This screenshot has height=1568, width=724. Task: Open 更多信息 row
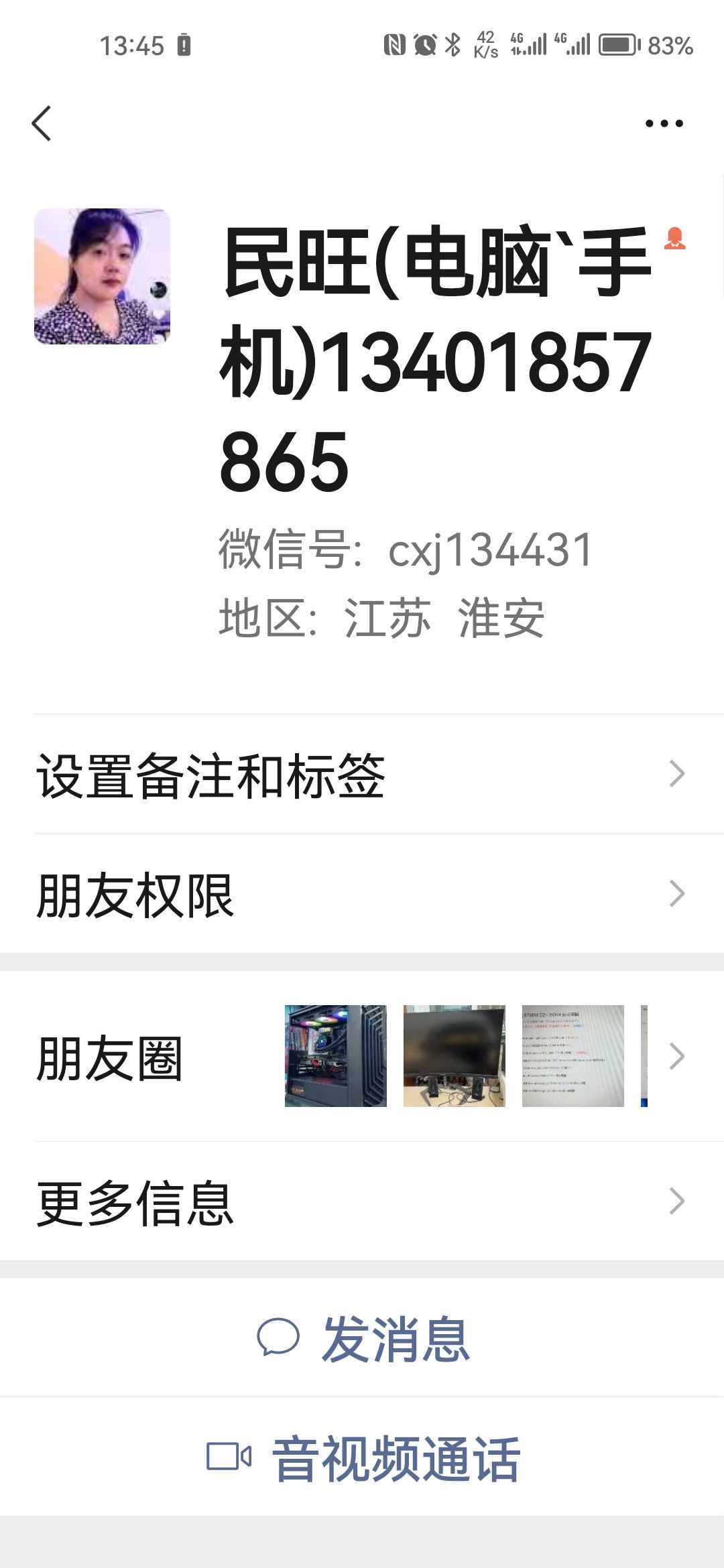pos(362,1202)
